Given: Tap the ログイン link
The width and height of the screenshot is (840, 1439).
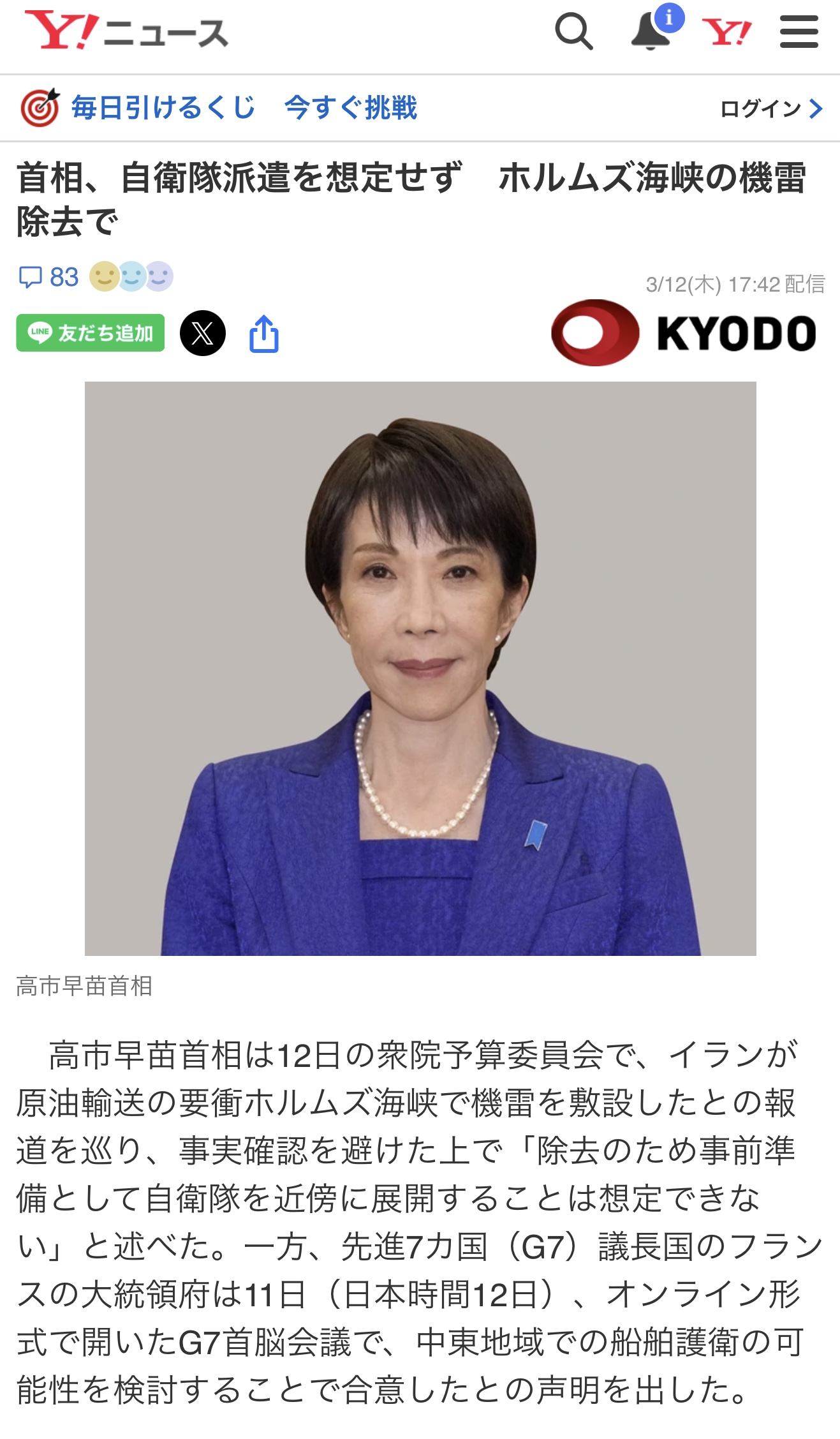Looking at the screenshot, I should [x=770, y=109].
